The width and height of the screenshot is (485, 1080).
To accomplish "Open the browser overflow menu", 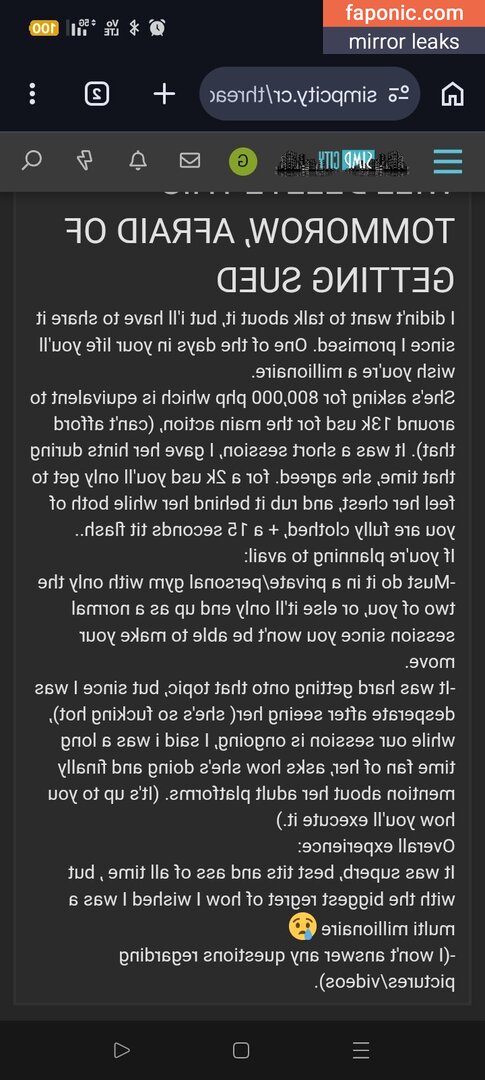I will [x=32, y=94].
